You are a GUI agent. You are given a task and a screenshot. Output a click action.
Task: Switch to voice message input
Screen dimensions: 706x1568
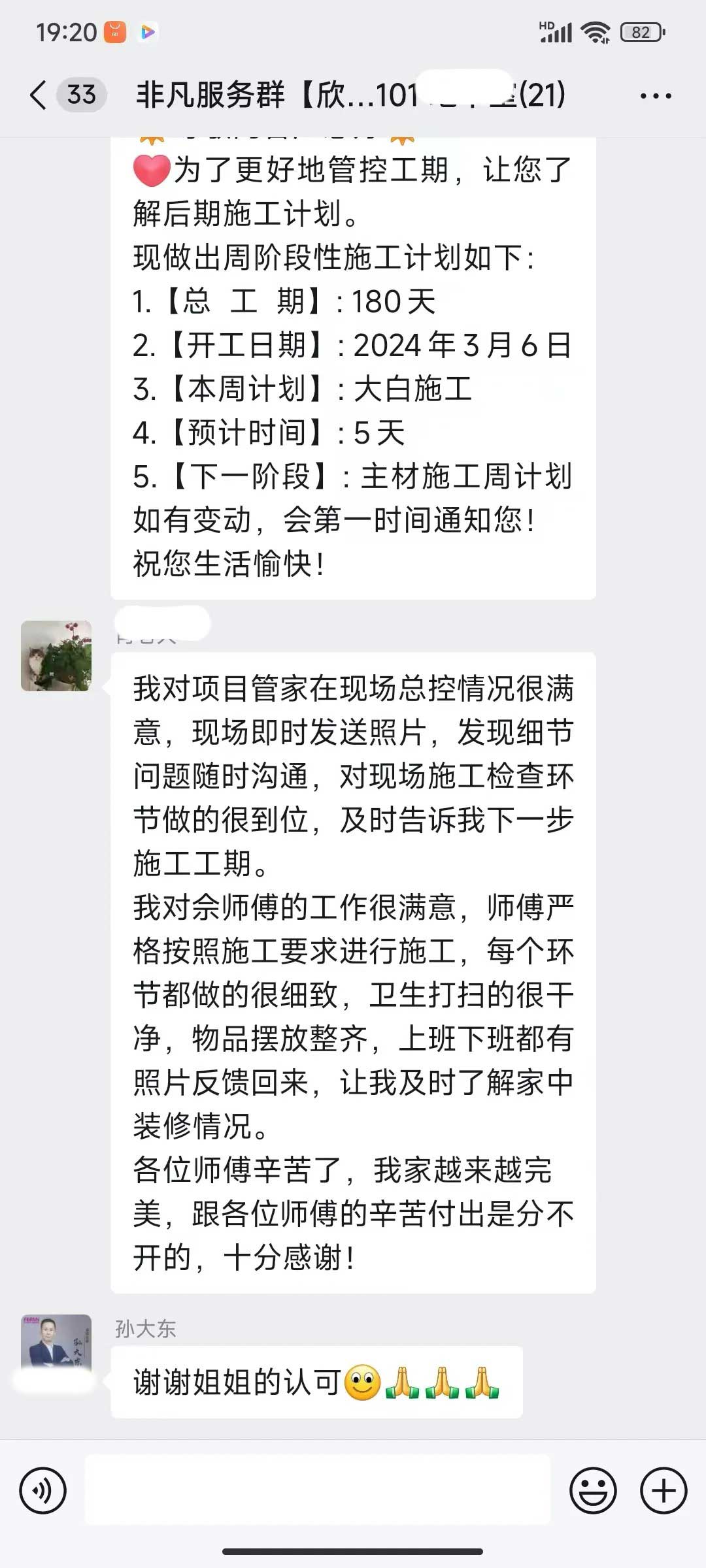tap(43, 1490)
